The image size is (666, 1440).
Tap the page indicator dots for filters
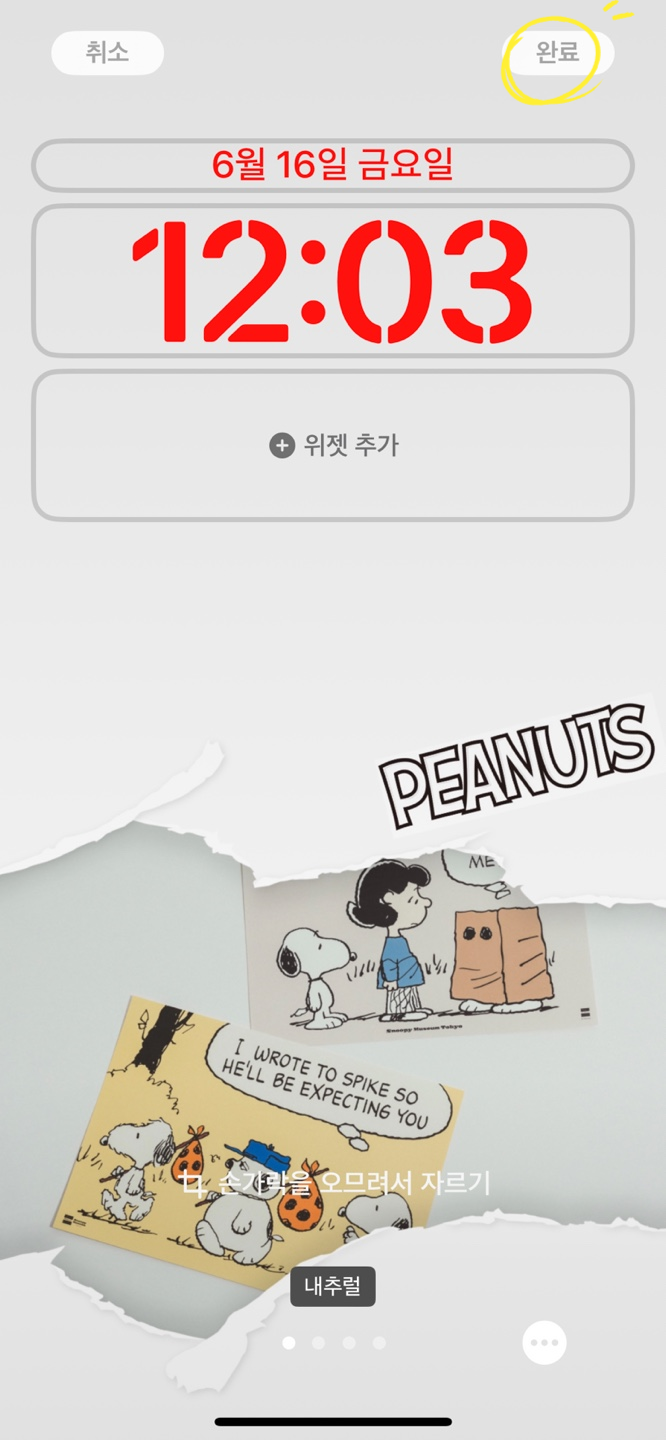(x=333, y=1343)
